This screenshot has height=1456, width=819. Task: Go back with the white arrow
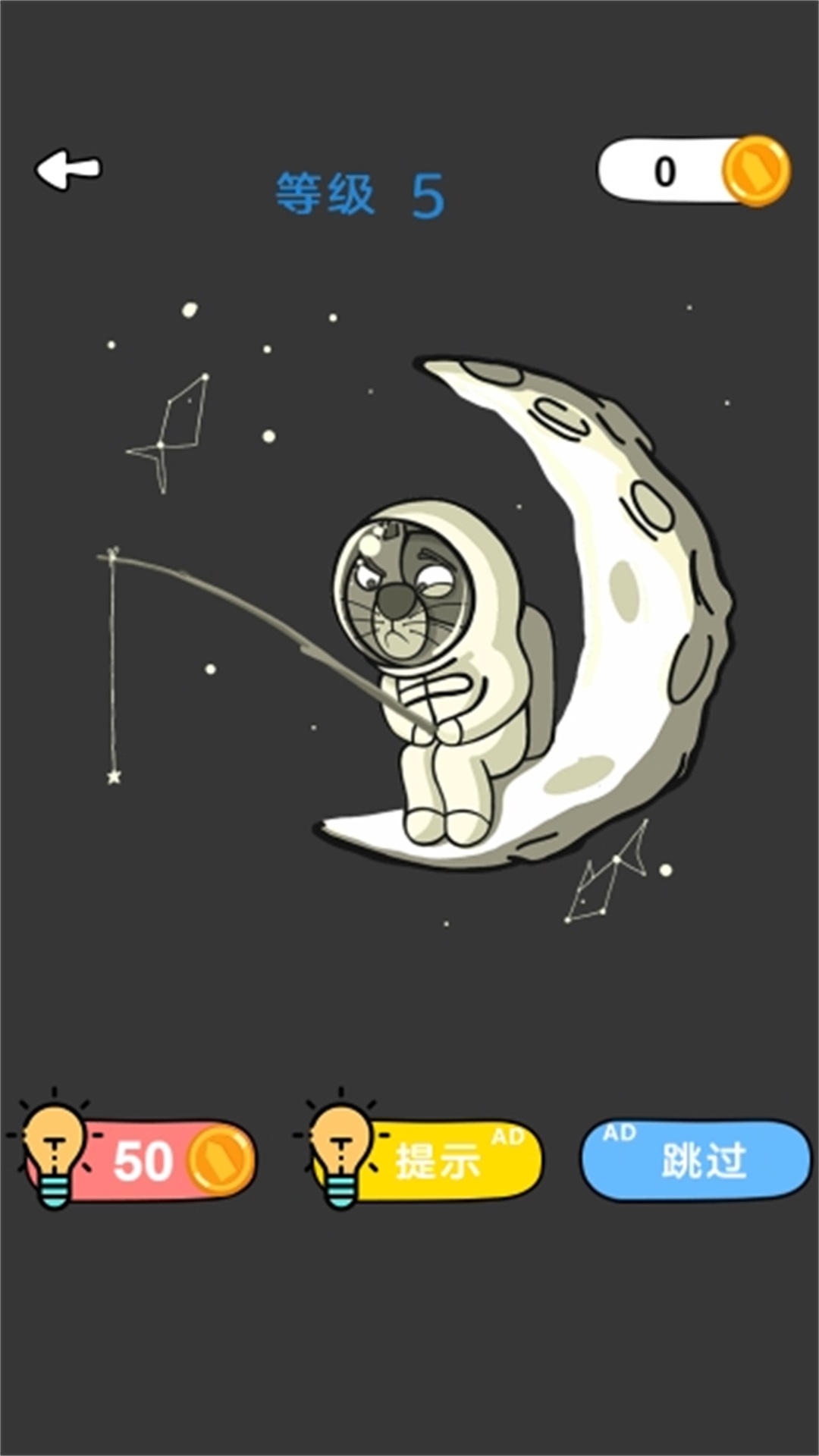(67, 170)
